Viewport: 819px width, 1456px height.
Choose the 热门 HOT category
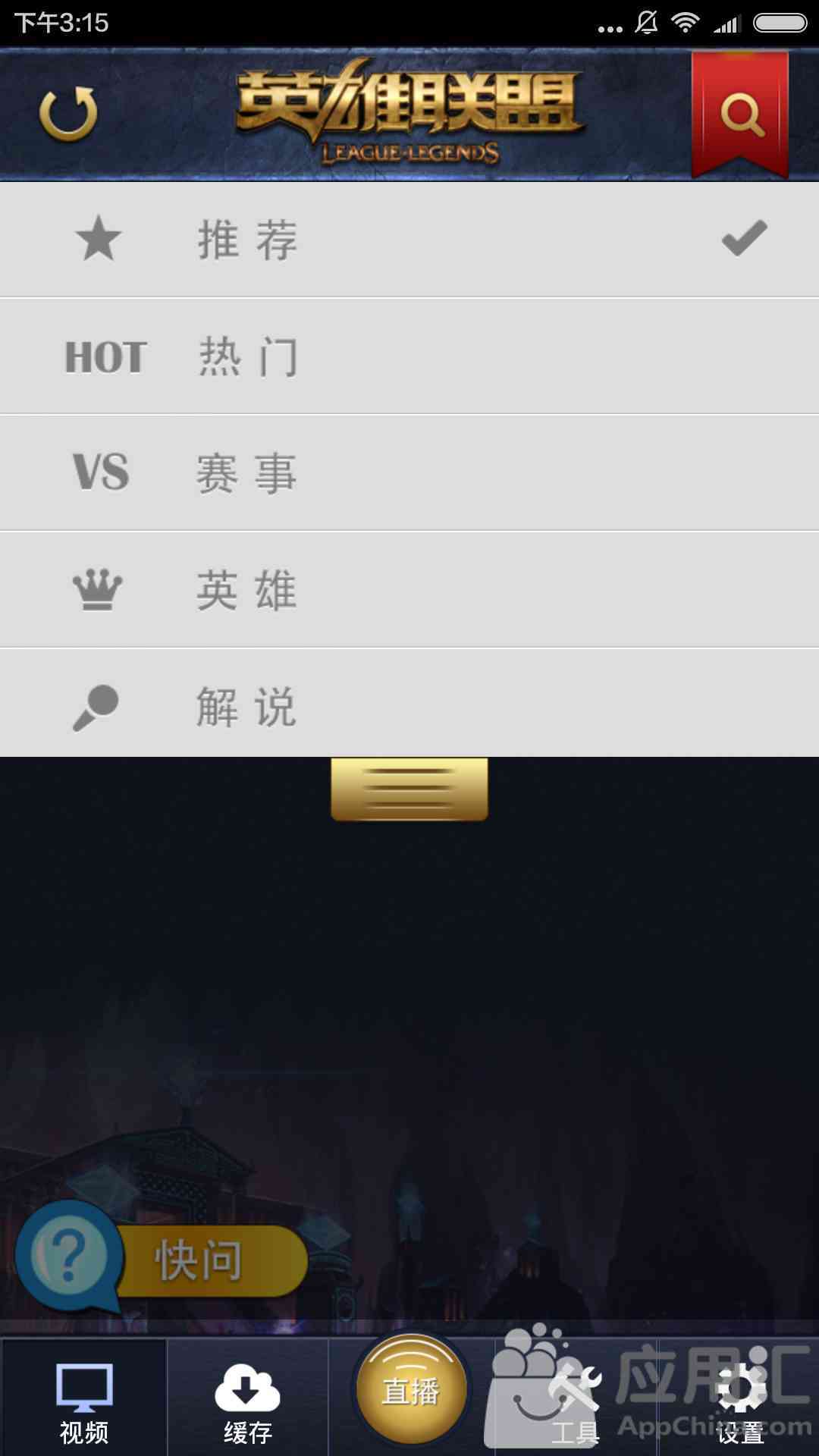(409, 356)
